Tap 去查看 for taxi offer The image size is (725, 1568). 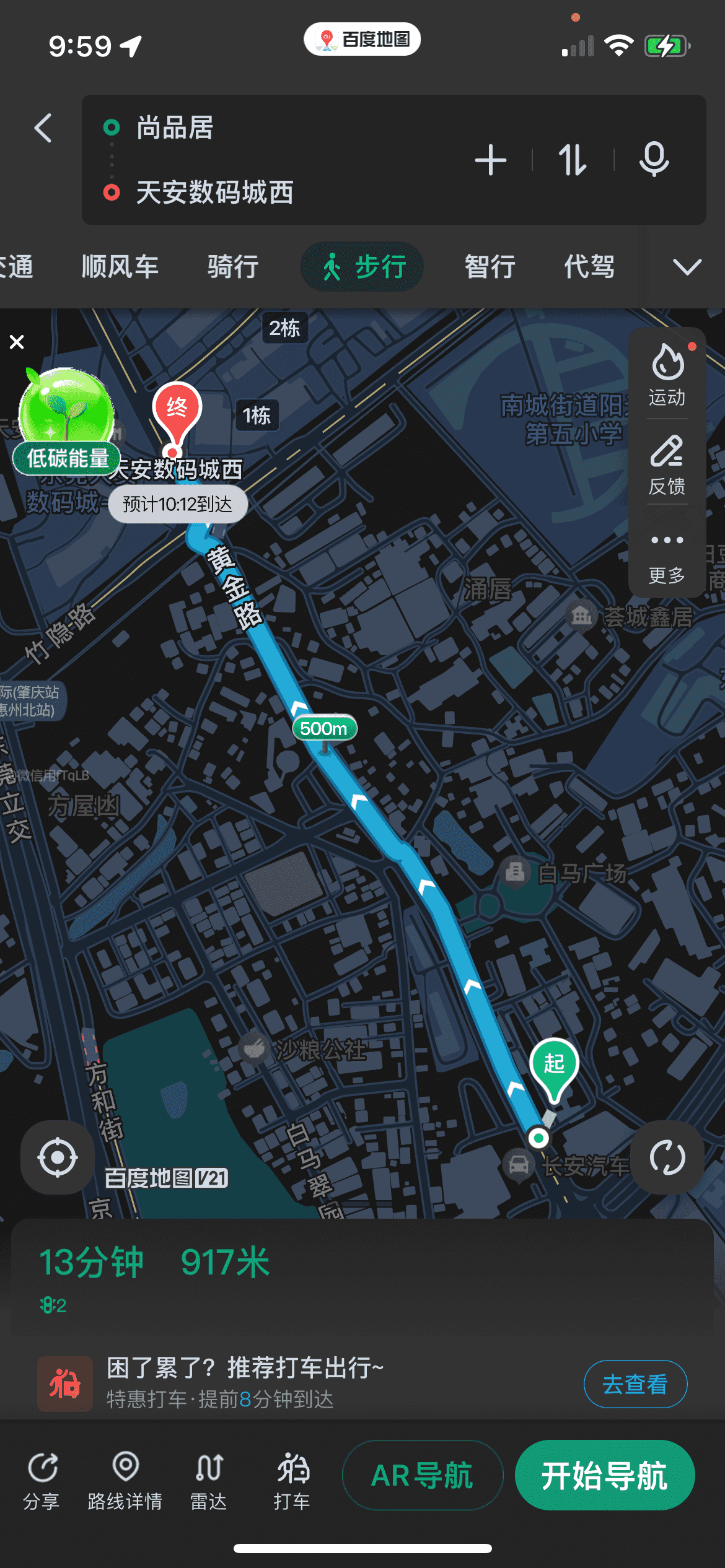click(635, 1383)
